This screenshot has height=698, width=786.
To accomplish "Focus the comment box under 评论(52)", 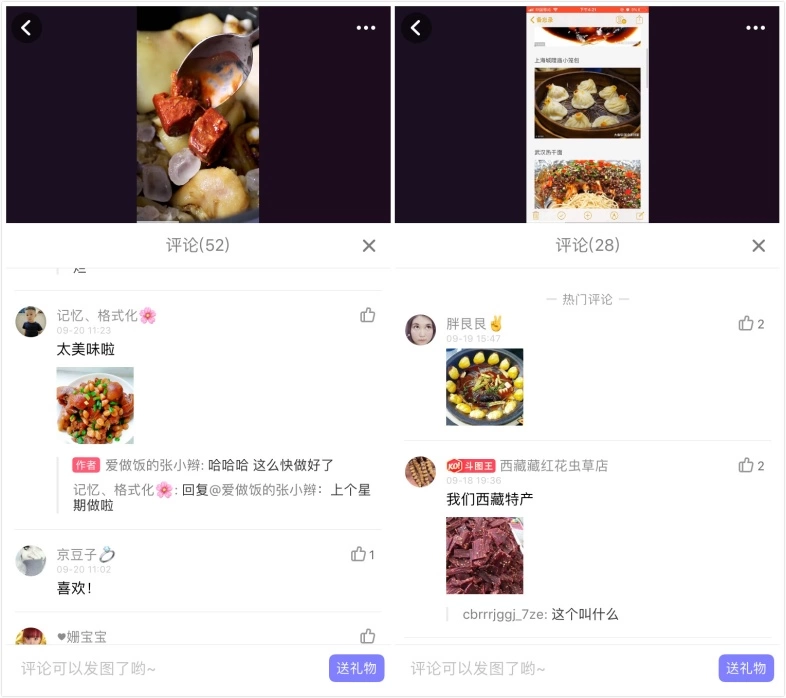I will [x=160, y=668].
